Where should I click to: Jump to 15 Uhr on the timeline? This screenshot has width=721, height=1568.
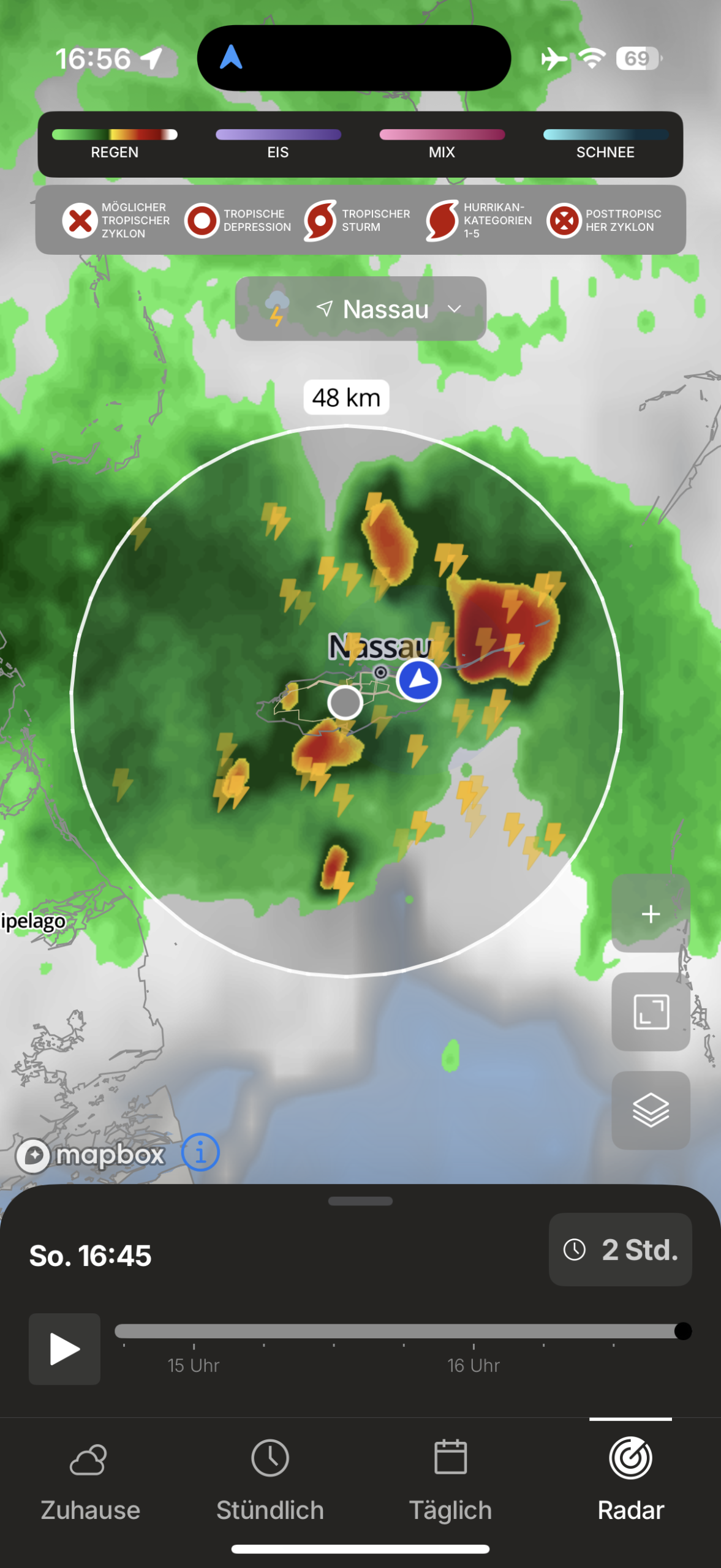(194, 1332)
